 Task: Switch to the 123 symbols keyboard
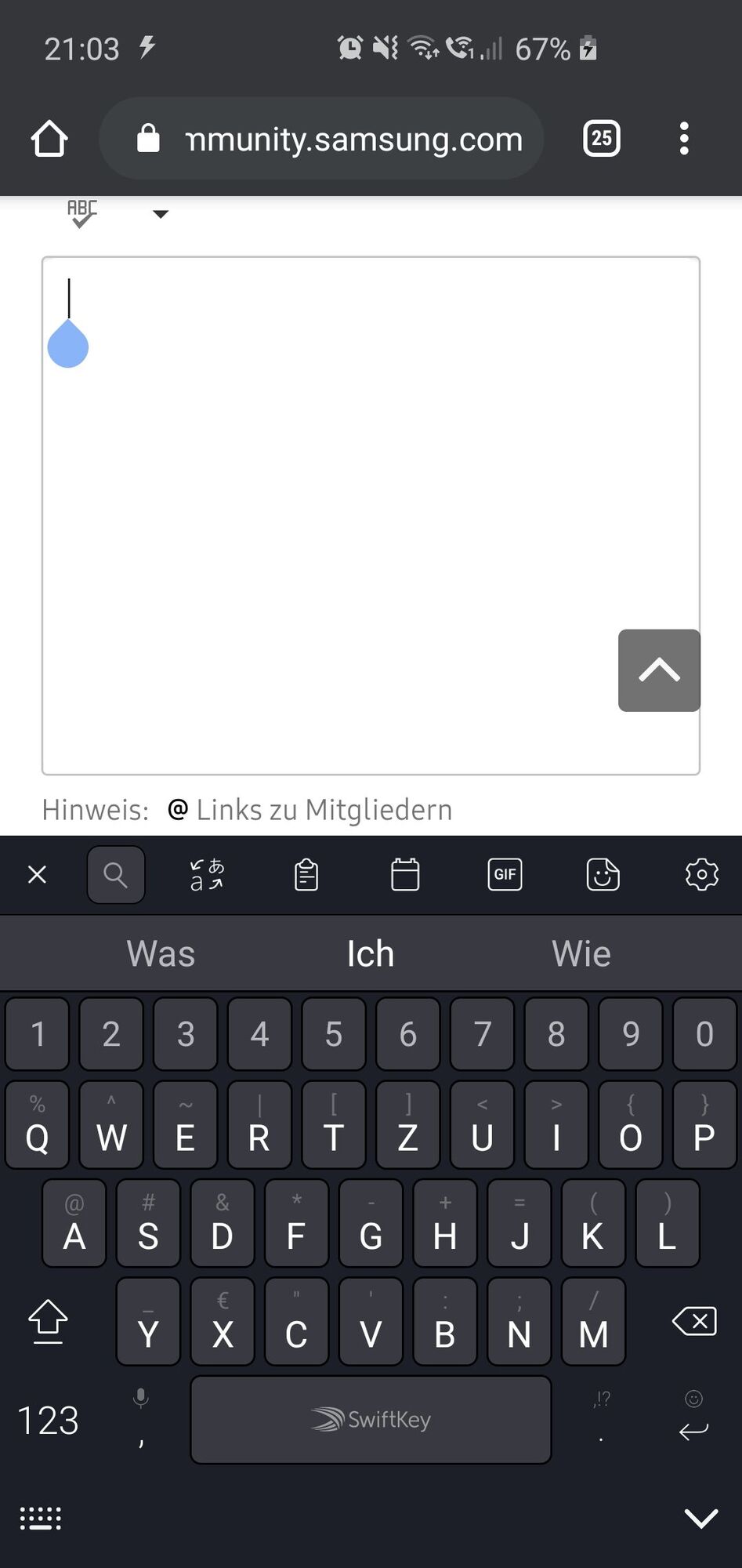point(48,1420)
